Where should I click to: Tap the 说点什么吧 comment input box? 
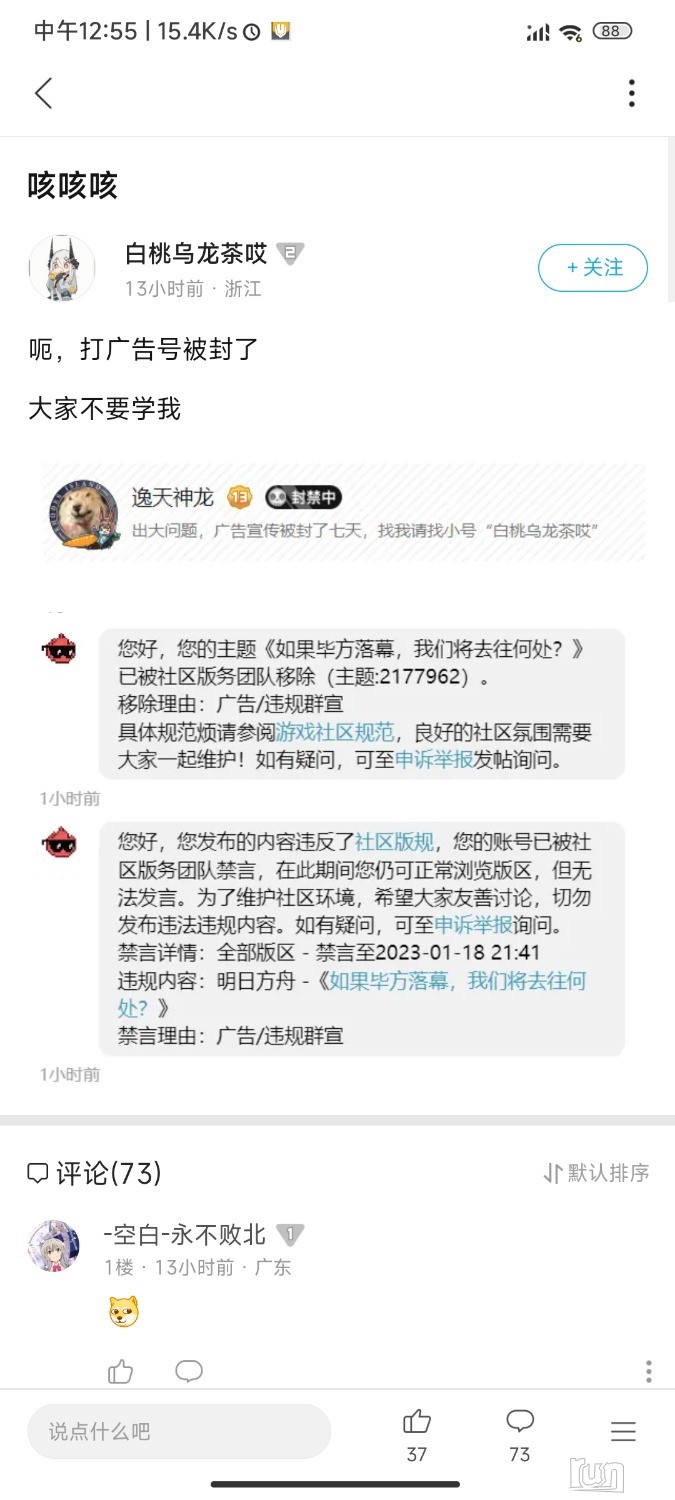click(x=178, y=1432)
